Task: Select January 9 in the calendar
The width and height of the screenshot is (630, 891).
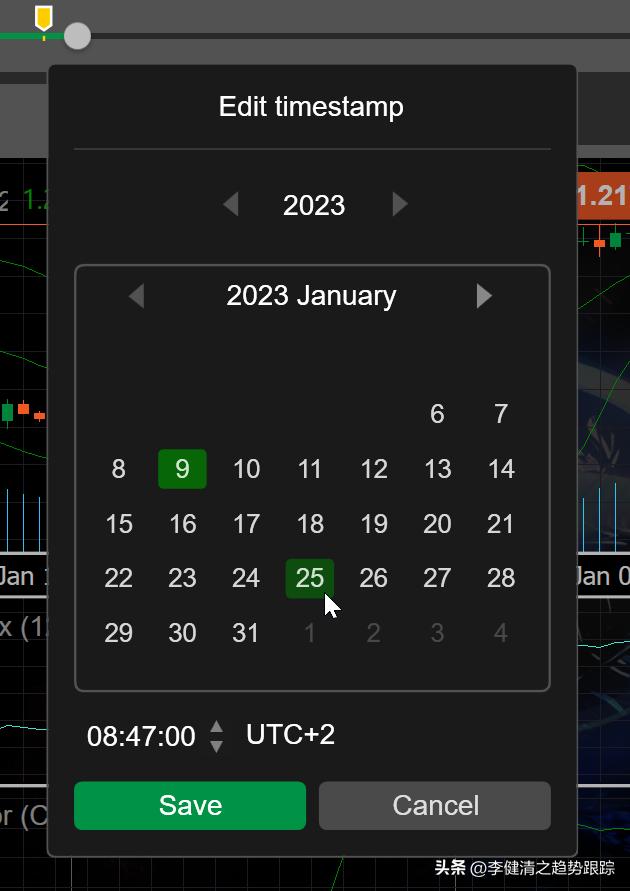Action: (182, 469)
